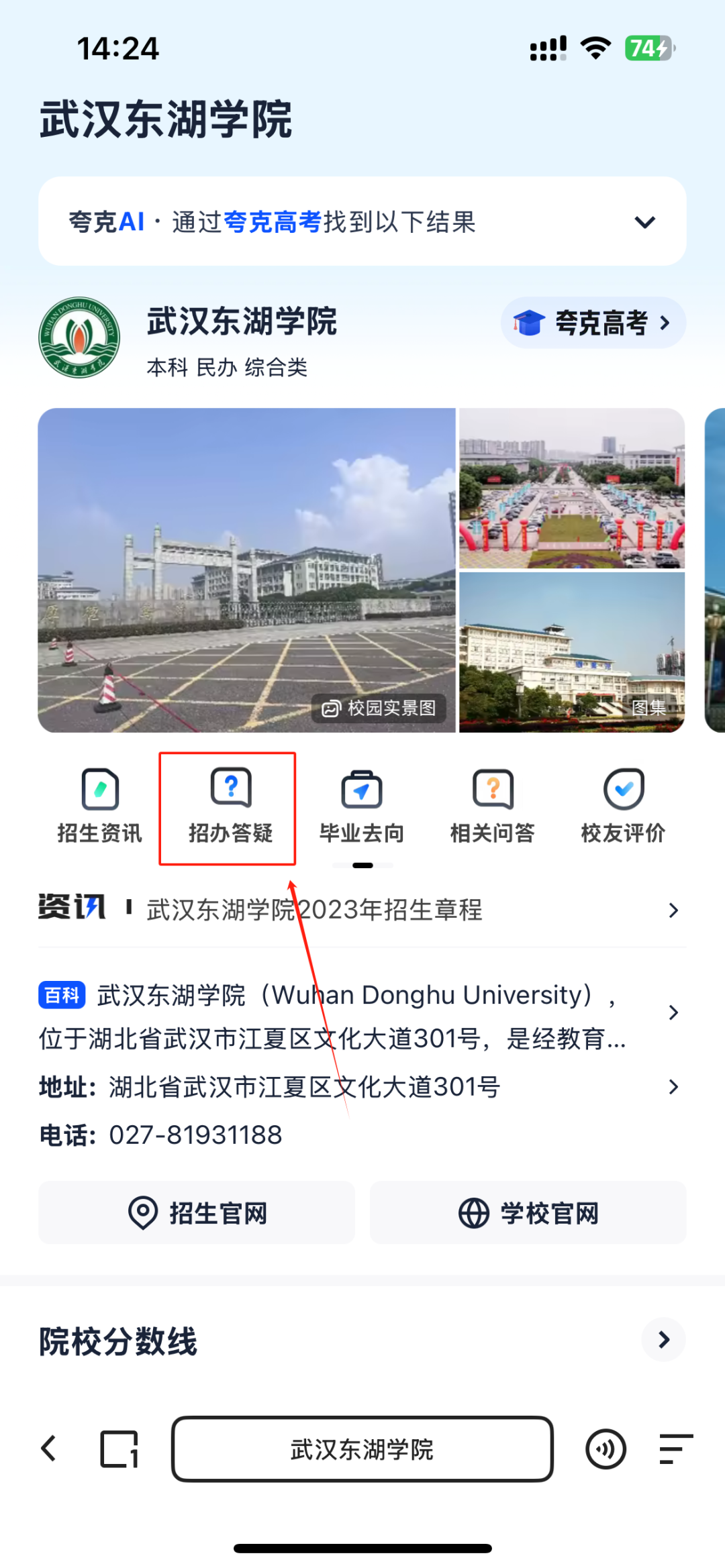Viewport: 725px width, 1568px height.
Task: Open the browser tabs switcher
Action: 119,1449
